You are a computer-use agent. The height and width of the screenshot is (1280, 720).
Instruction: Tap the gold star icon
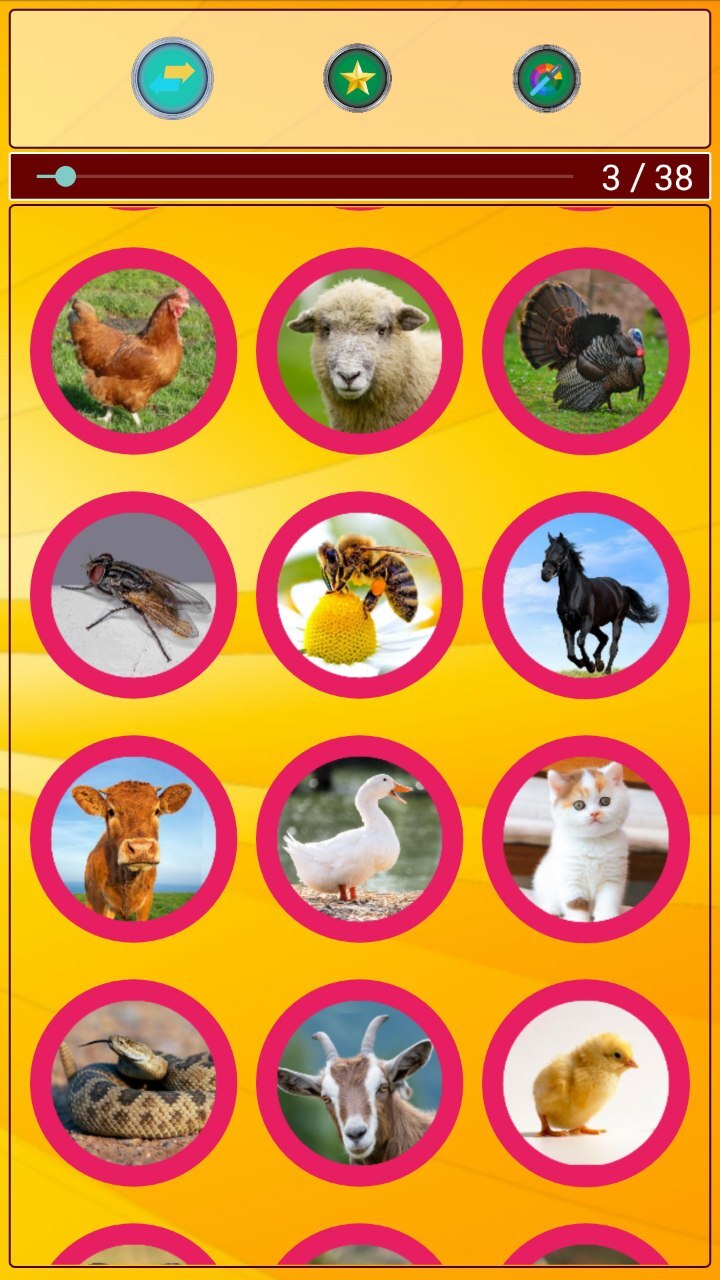(357, 78)
